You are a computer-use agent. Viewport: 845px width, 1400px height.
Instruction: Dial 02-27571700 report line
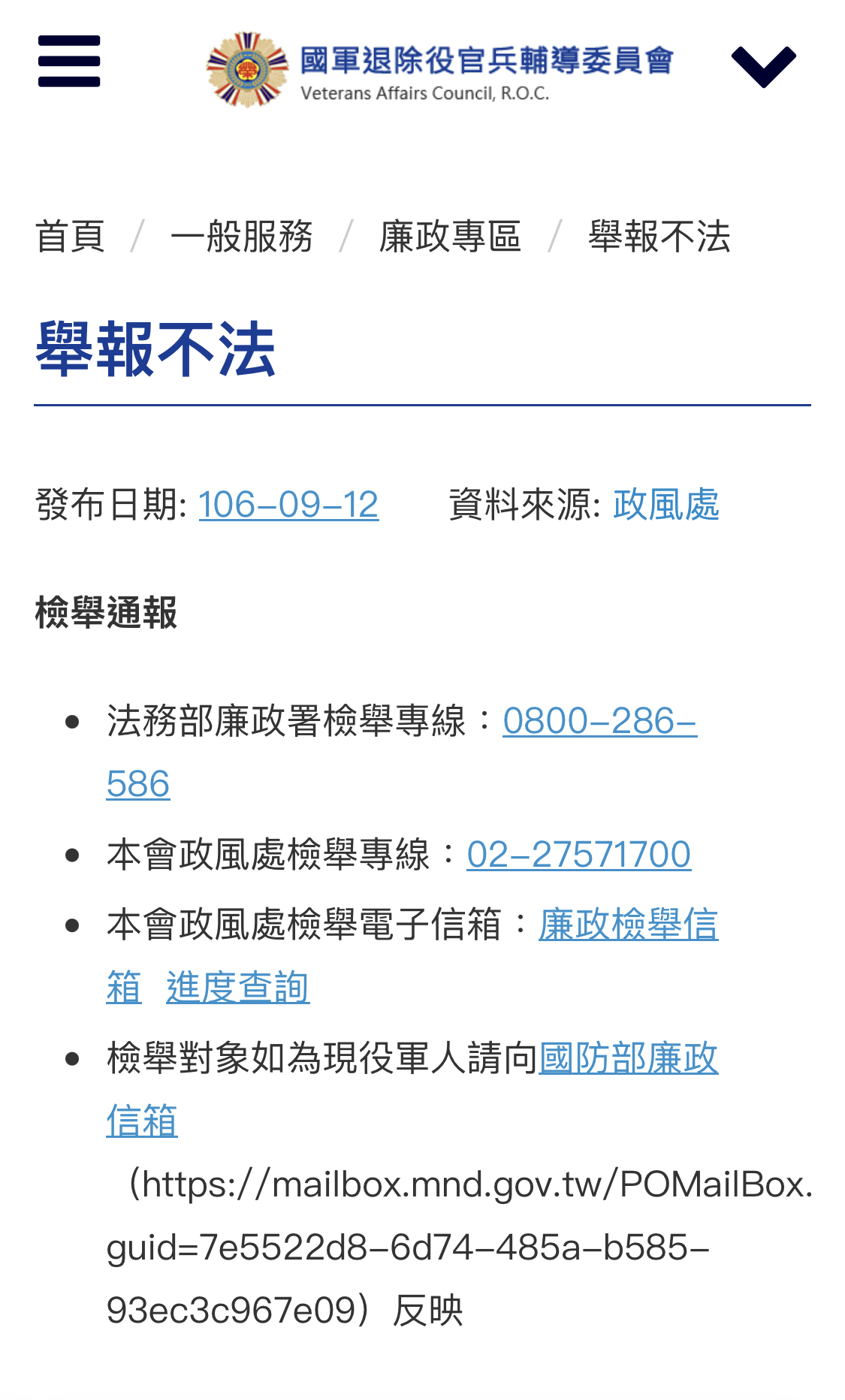click(x=579, y=855)
